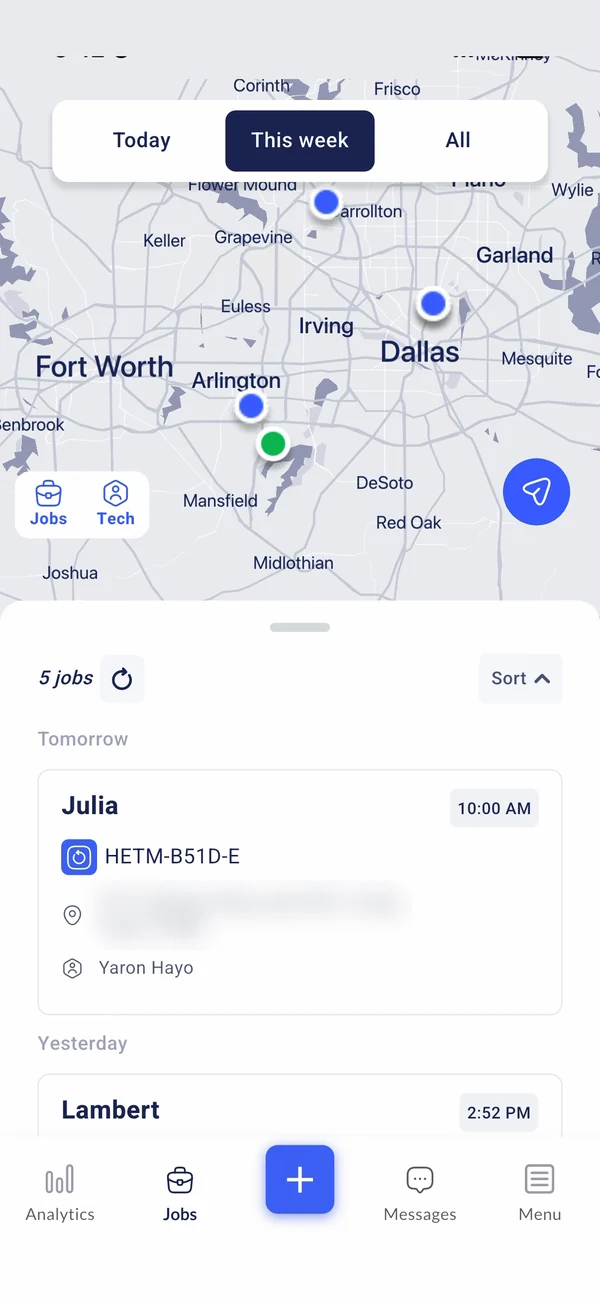Open the Sort options
Image resolution: width=600 pixels, height=1304 pixels.
coord(520,679)
